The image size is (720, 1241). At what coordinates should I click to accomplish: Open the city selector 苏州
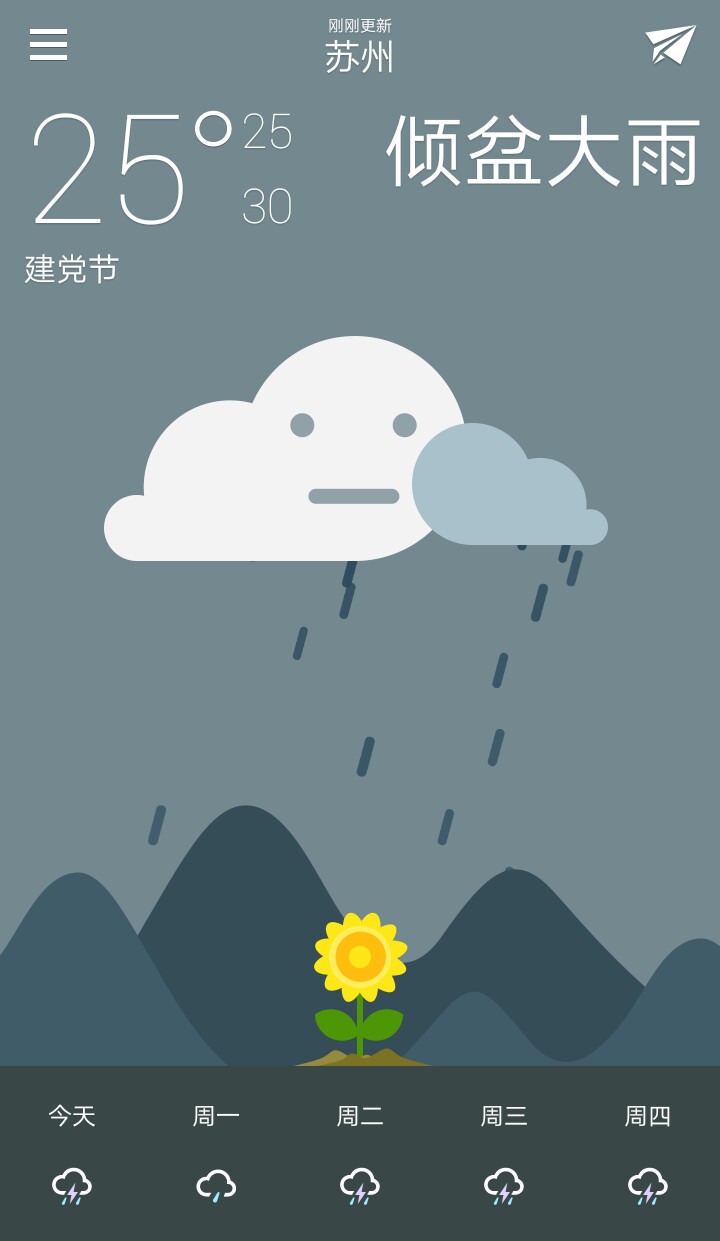point(359,56)
